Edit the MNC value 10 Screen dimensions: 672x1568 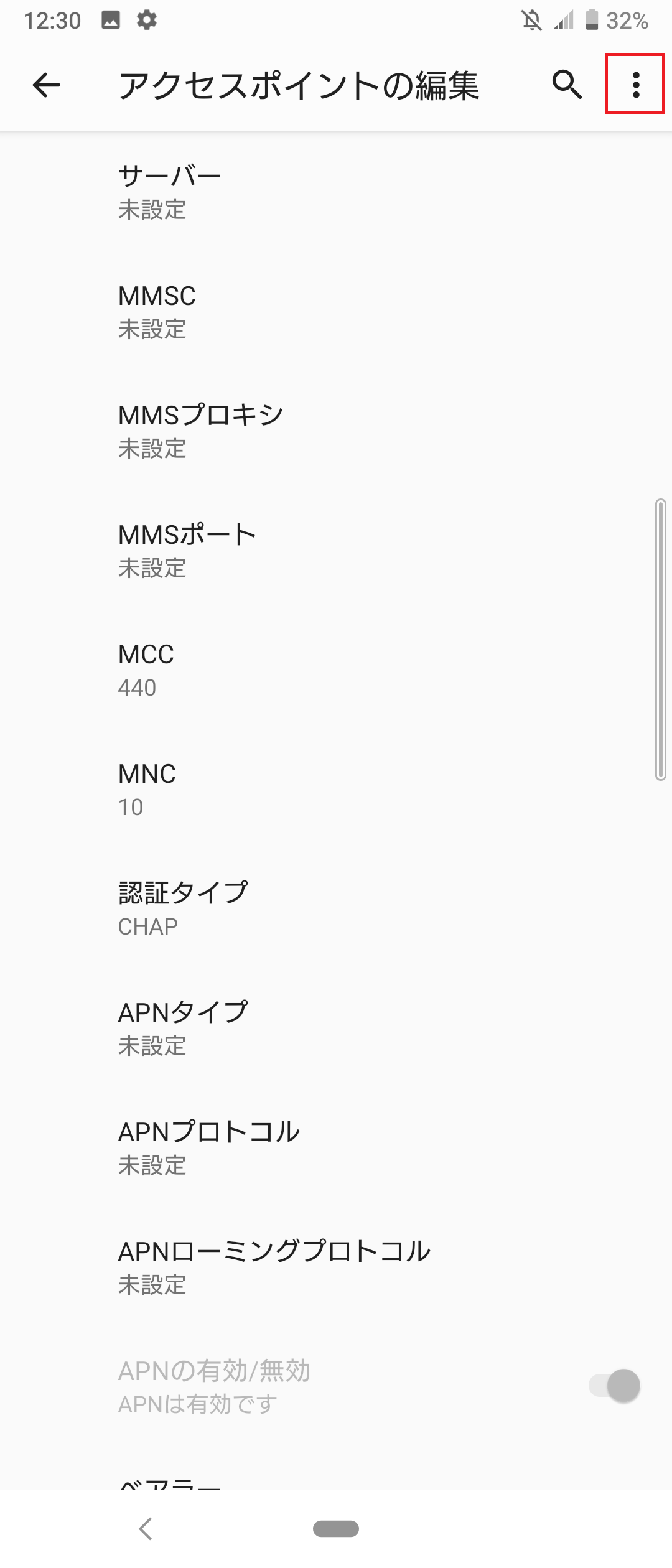[249, 790]
